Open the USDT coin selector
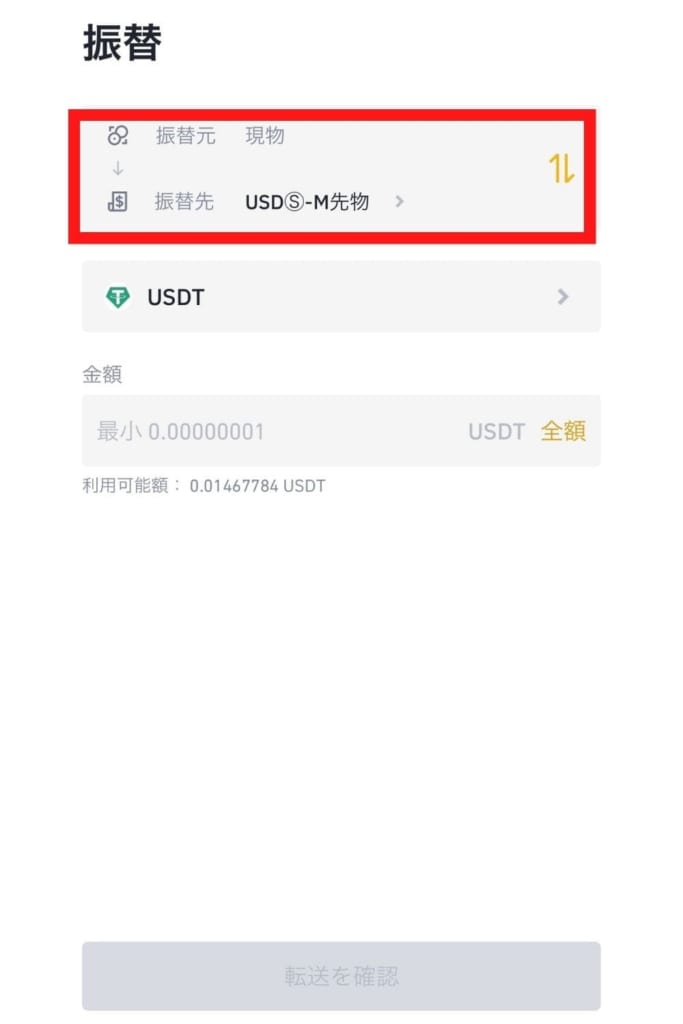 341,297
